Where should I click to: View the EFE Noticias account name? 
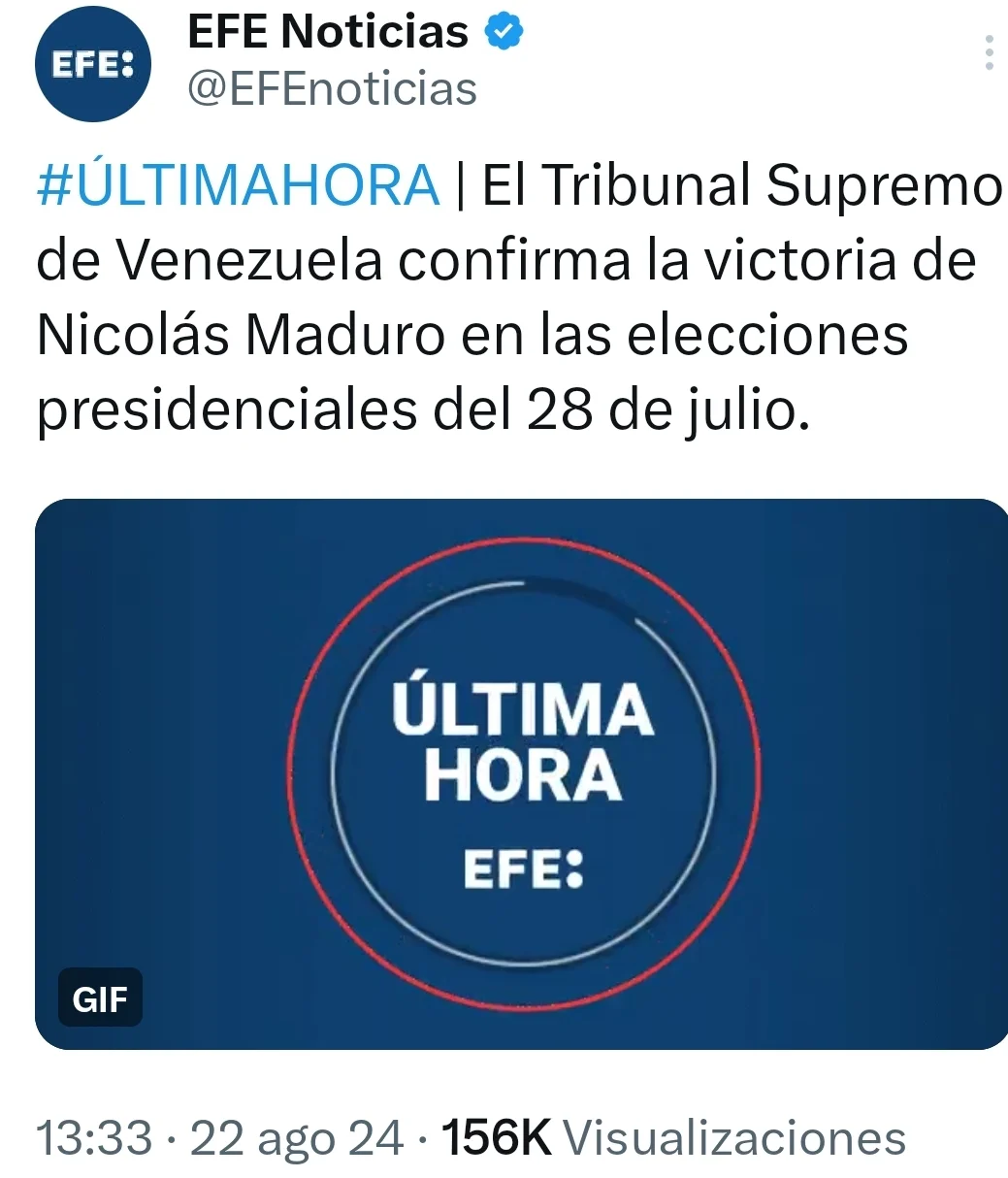pos(328,33)
